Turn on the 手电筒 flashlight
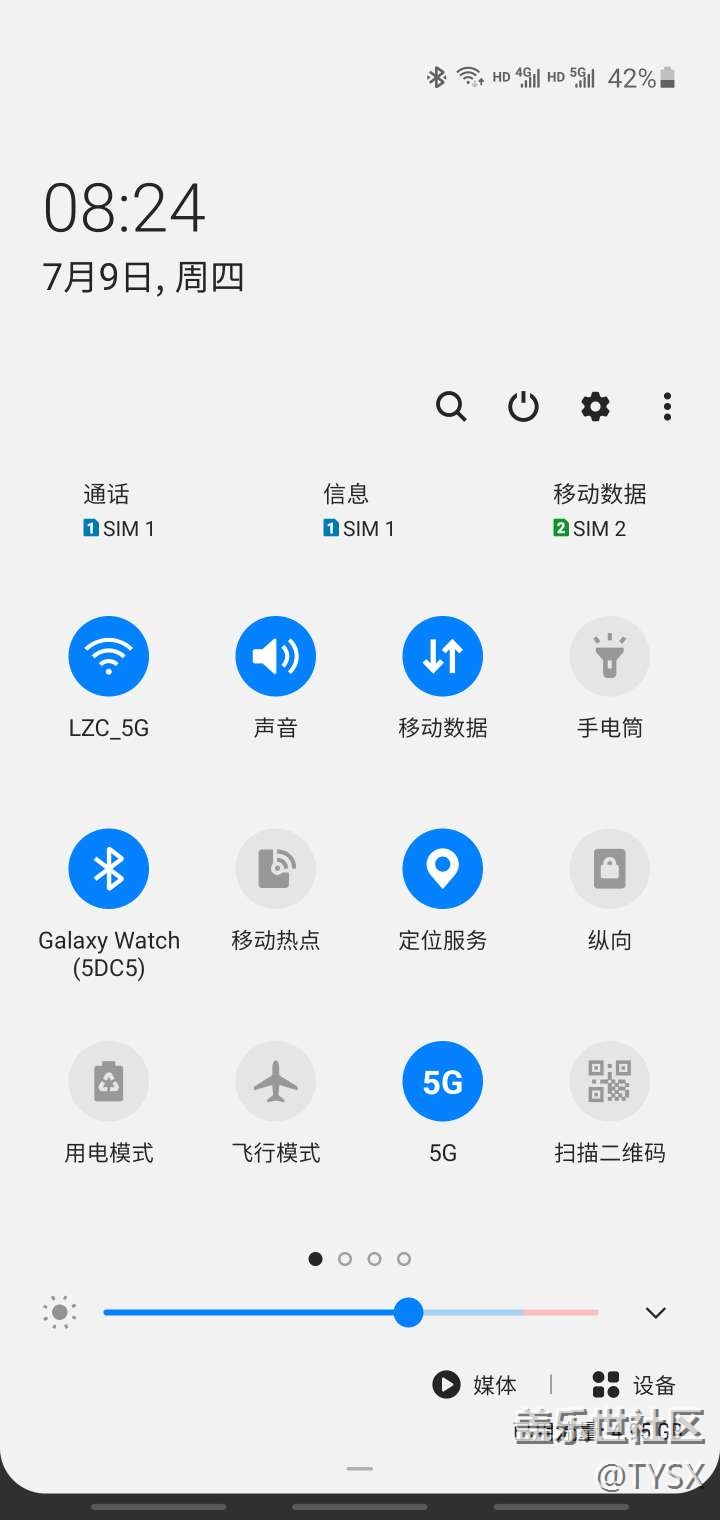The image size is (720, 1520). coord(610,656)
